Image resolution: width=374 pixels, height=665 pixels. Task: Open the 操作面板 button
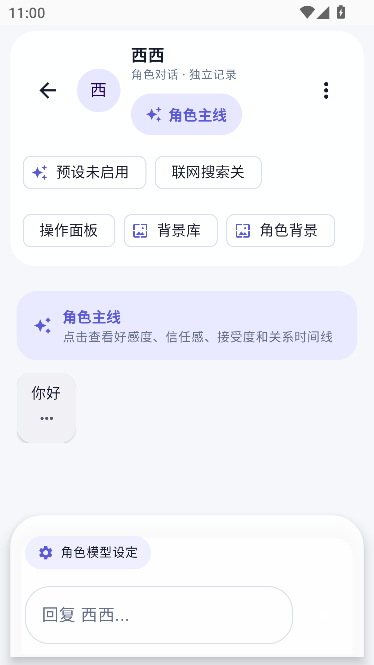click(x=69, y=230)
